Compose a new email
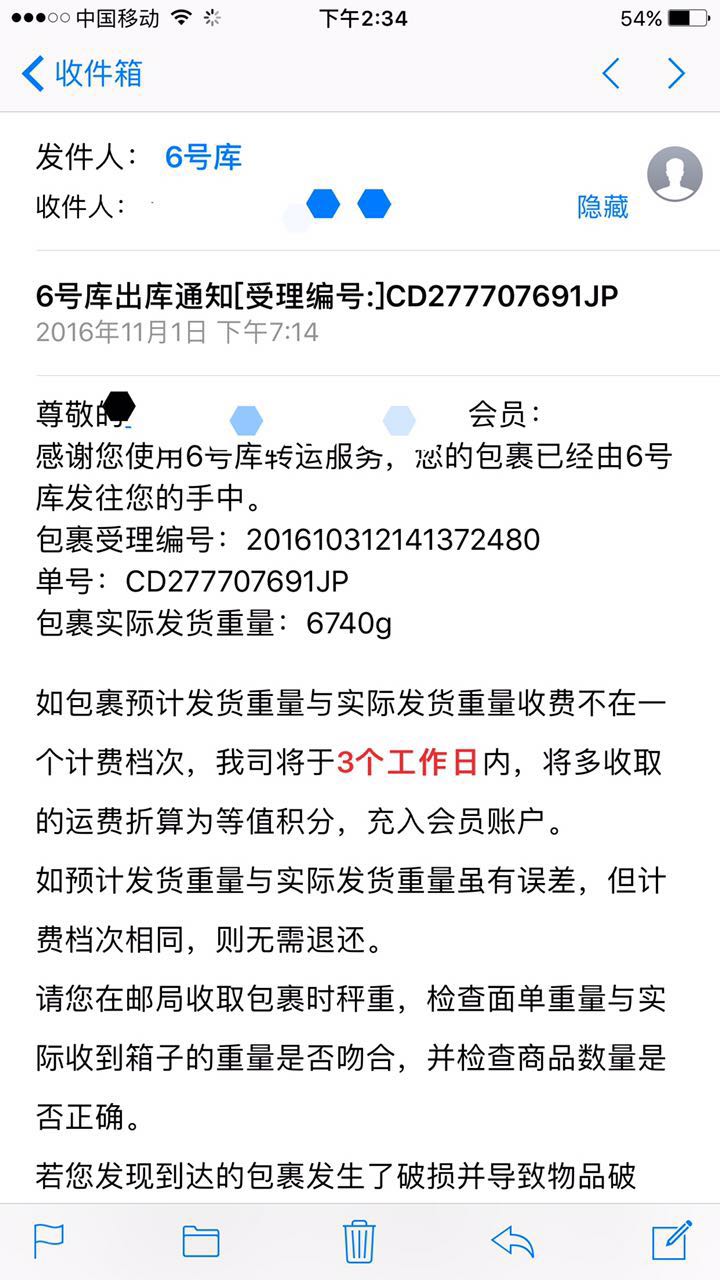Screen dimensions: 720x1280 671,1240
